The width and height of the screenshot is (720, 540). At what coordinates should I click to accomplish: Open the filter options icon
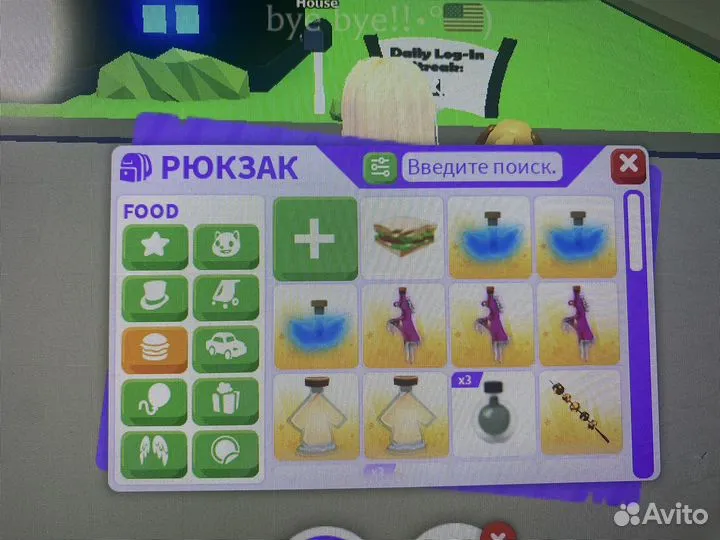[x=379, y=167]
